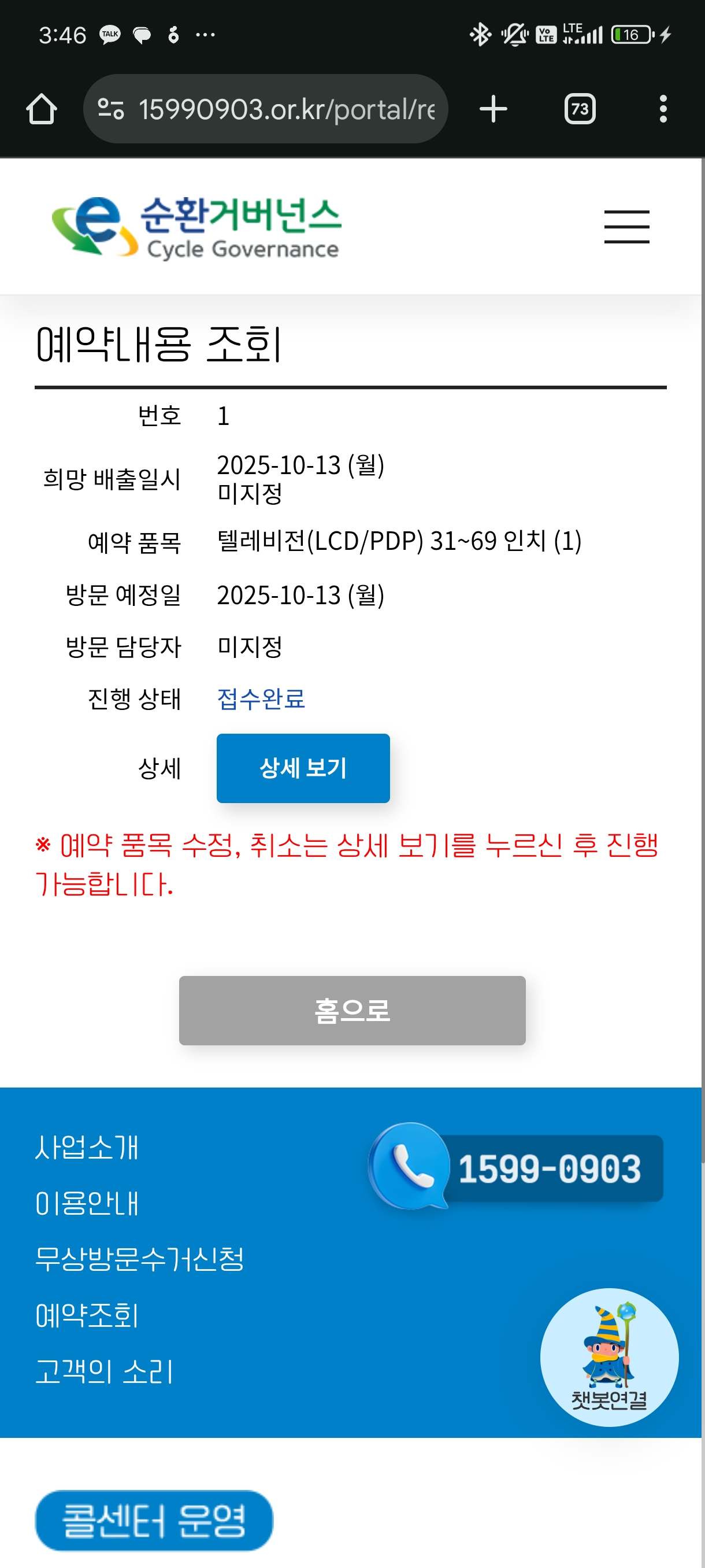Launch the 챗봇연결 chatbot
The height and width of the screenshot is (1568, 705).
click(609, 1358)
